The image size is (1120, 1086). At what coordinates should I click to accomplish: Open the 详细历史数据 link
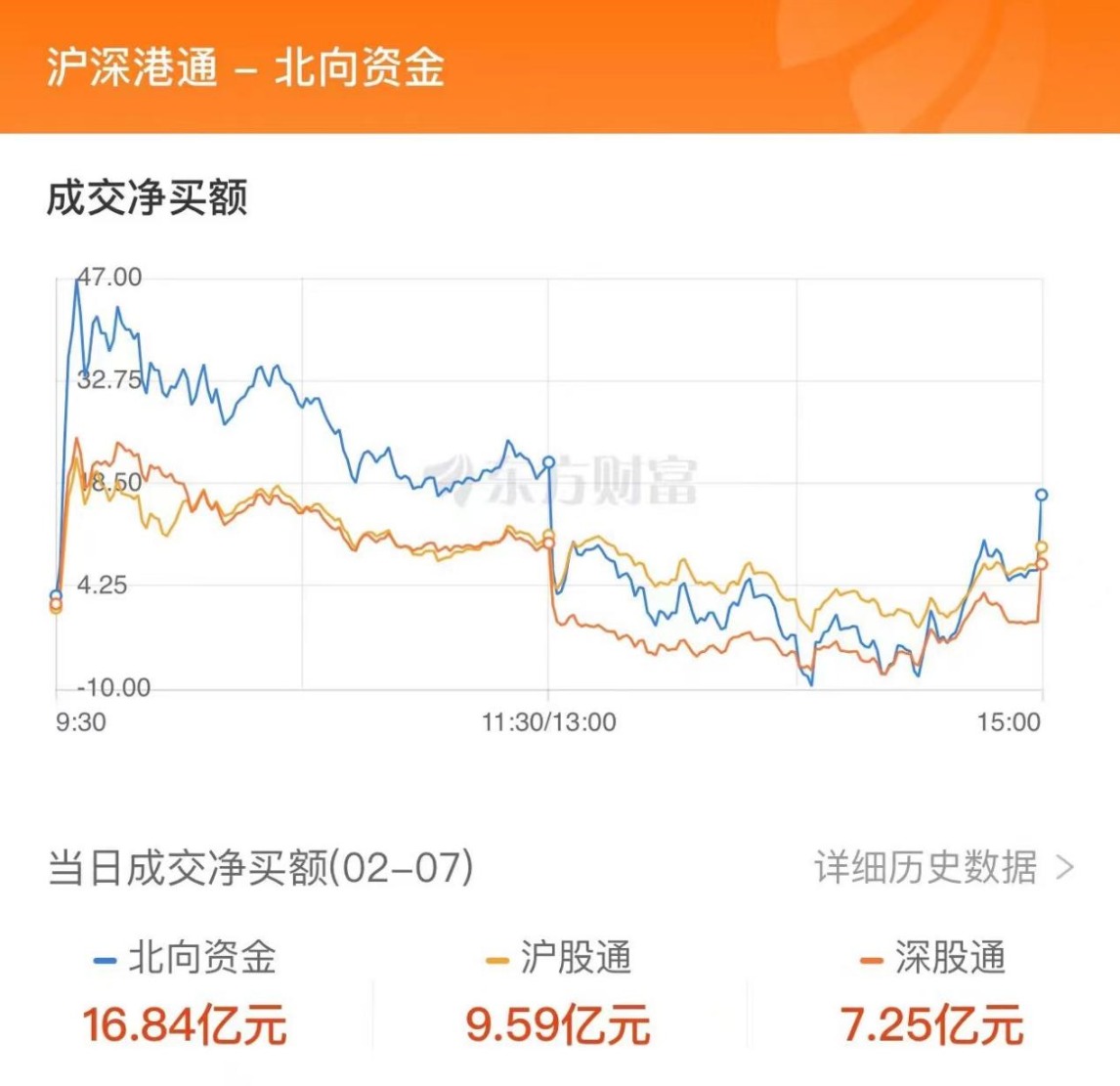pyautogui.click(x=943, y=867)
